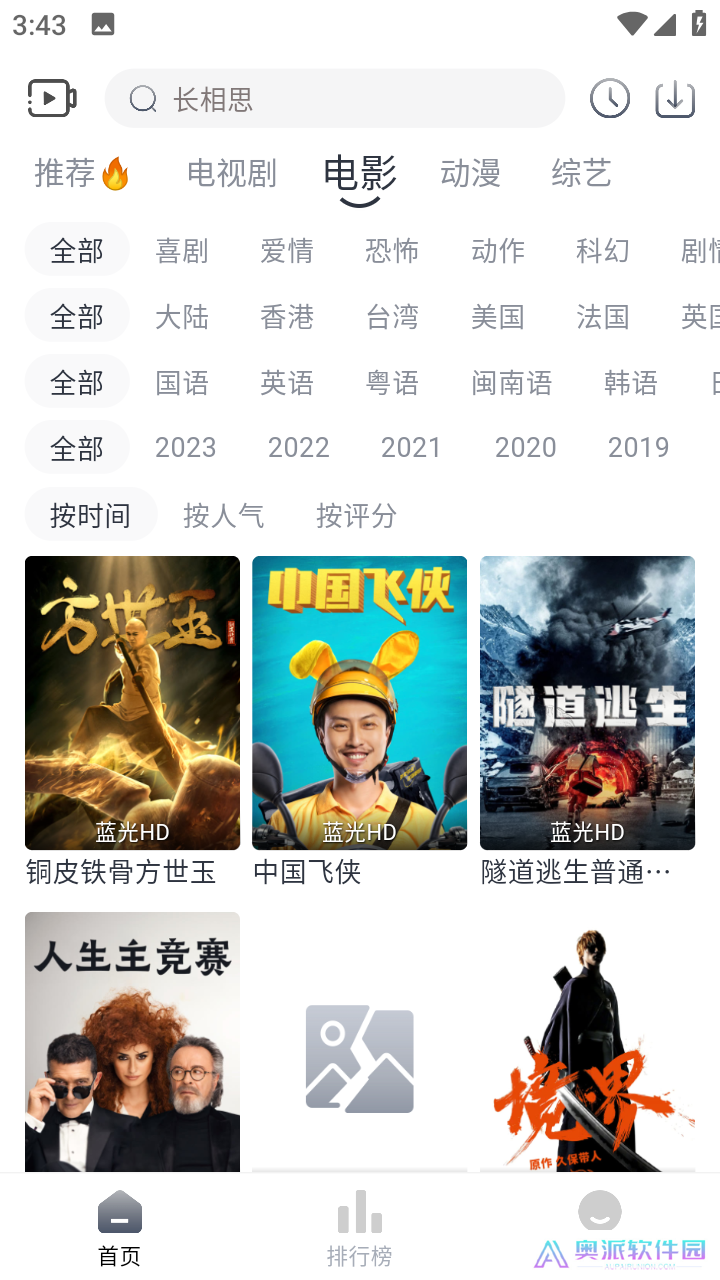Open the watch history clock icon
This screenshot has height=1280, width=720.
pyautogui.click(x=610, y=98)
